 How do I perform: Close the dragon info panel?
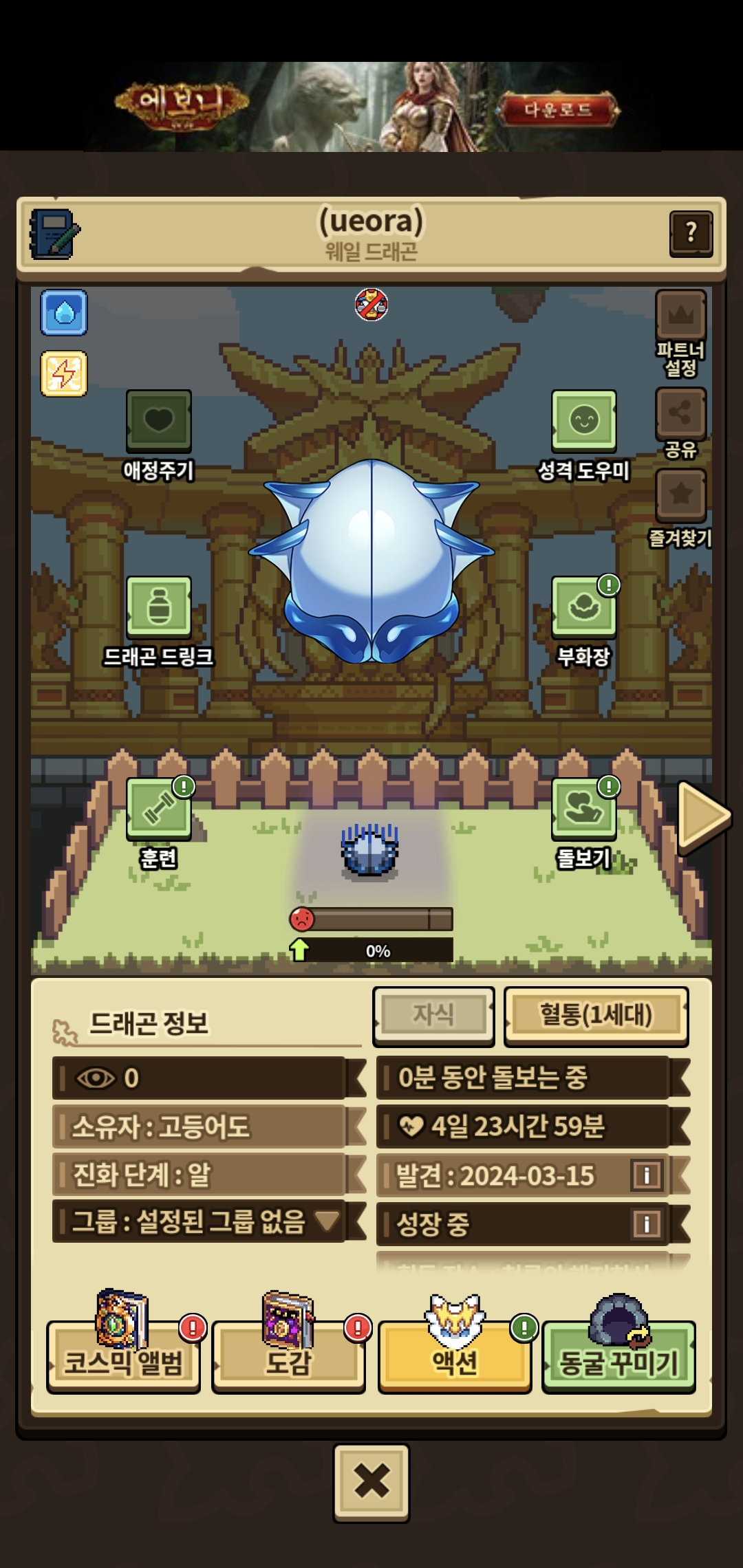point(371,1482)
